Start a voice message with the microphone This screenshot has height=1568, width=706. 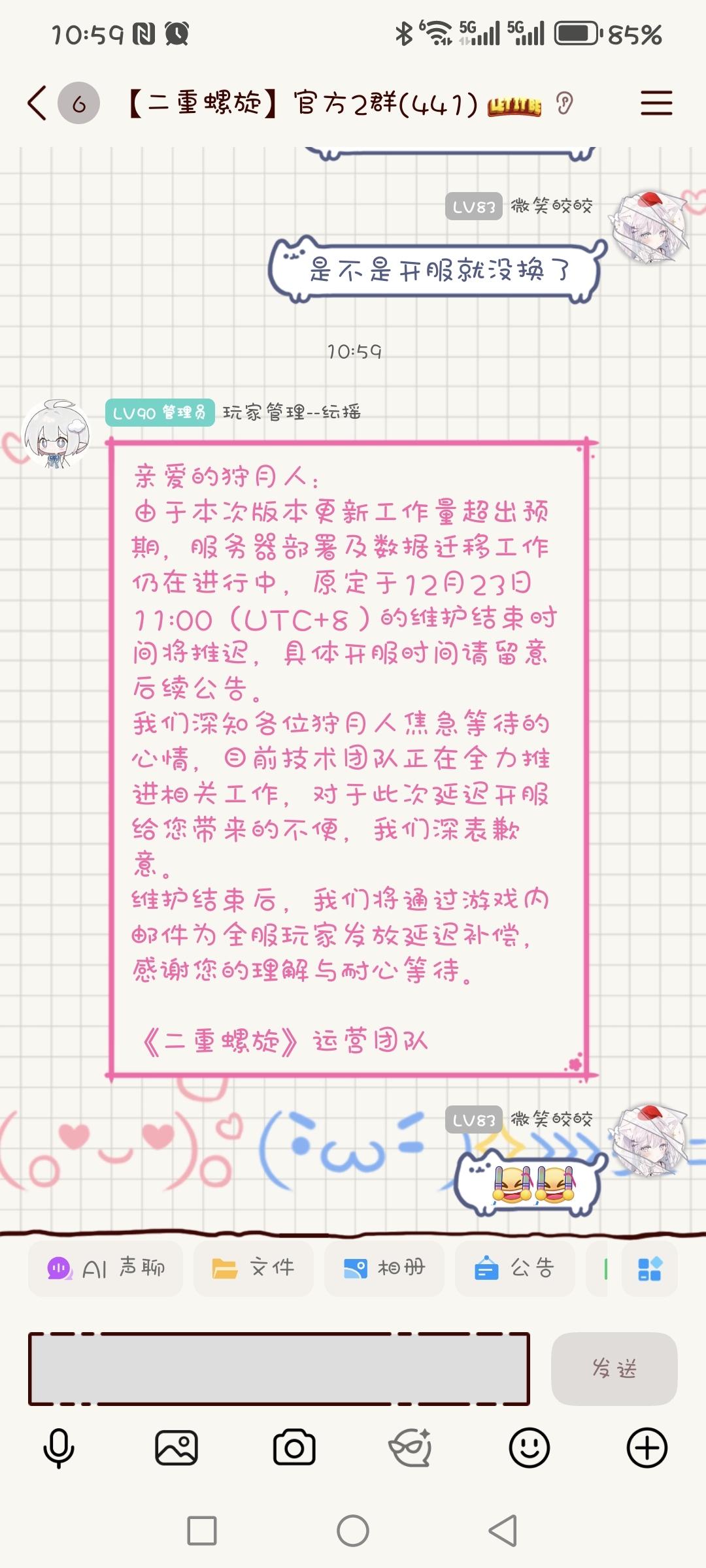[x=59, y=1448]
